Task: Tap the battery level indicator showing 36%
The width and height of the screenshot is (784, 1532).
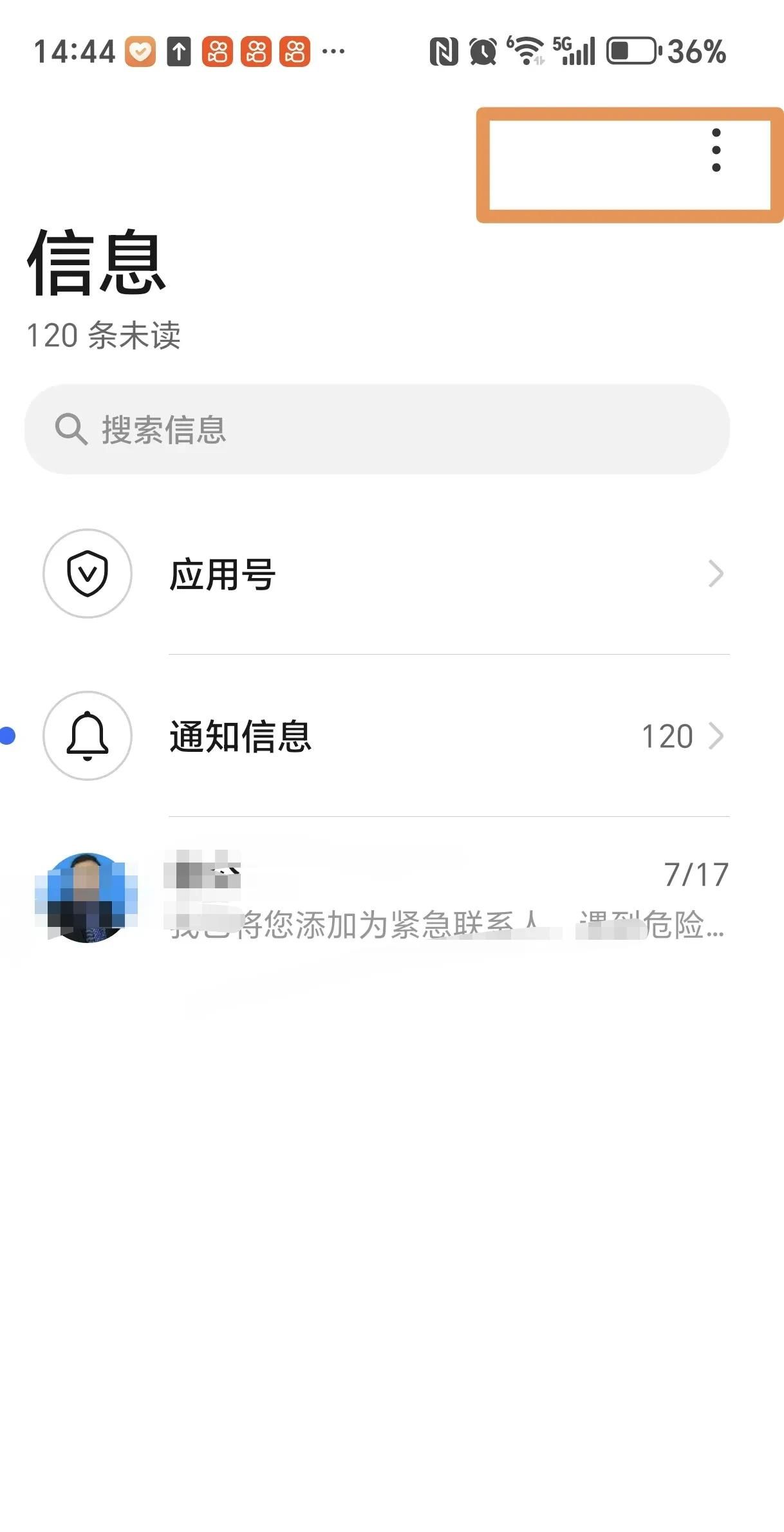Action: pyautogui.click(x=634, y=51)
